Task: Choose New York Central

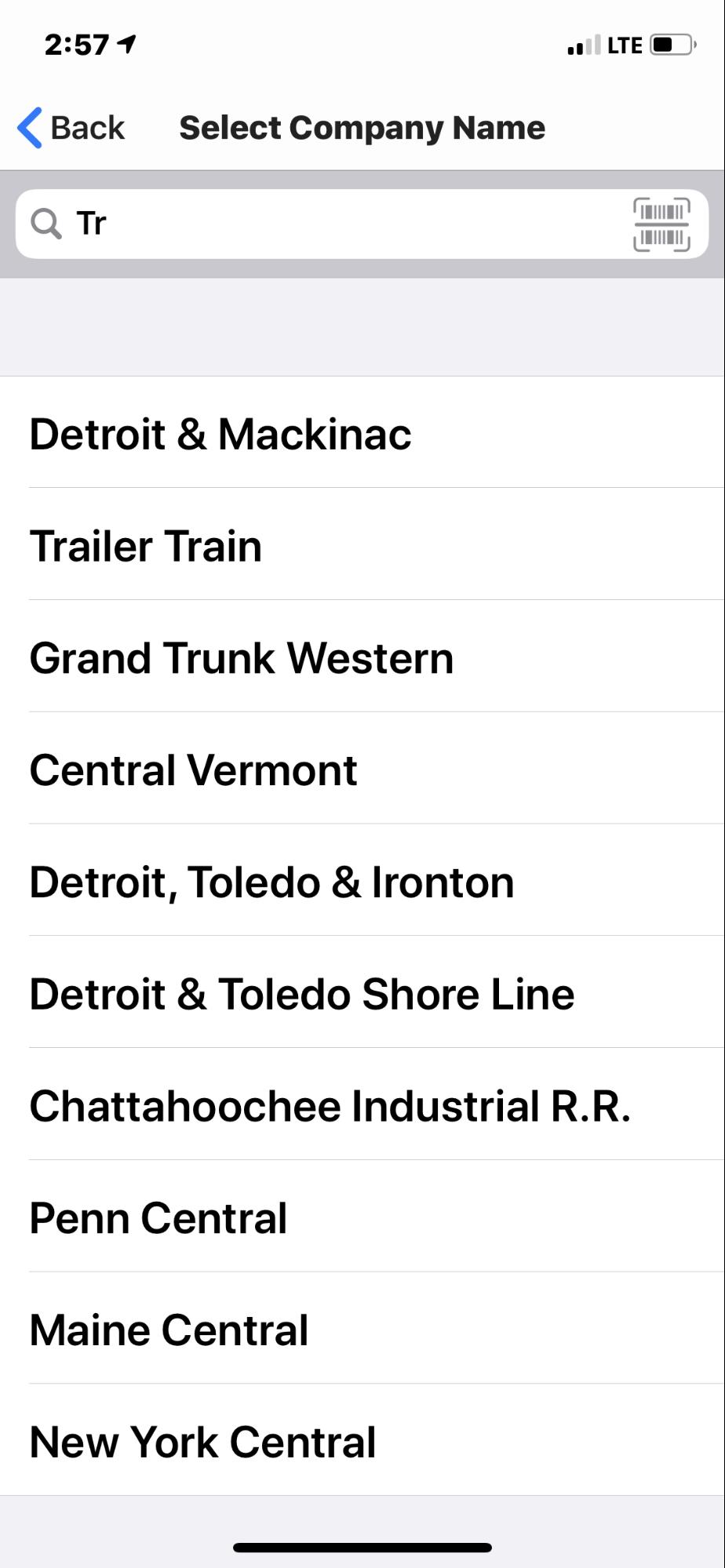Action: pos(362,1440)
